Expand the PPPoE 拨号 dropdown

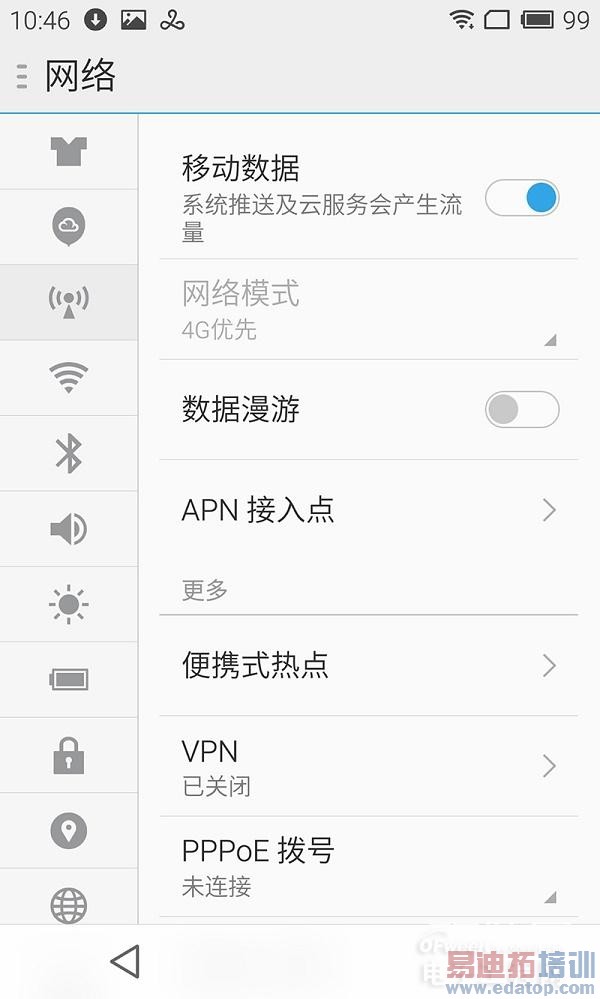[368, 866]
